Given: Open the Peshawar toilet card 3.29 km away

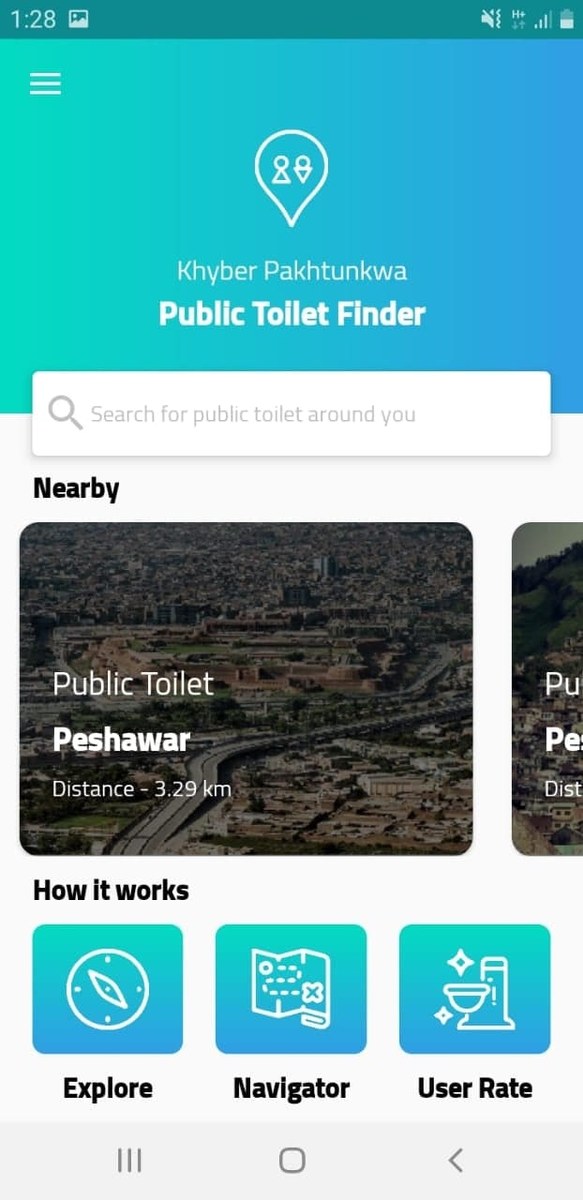Looking at the screenshot, I should (246, 689).
